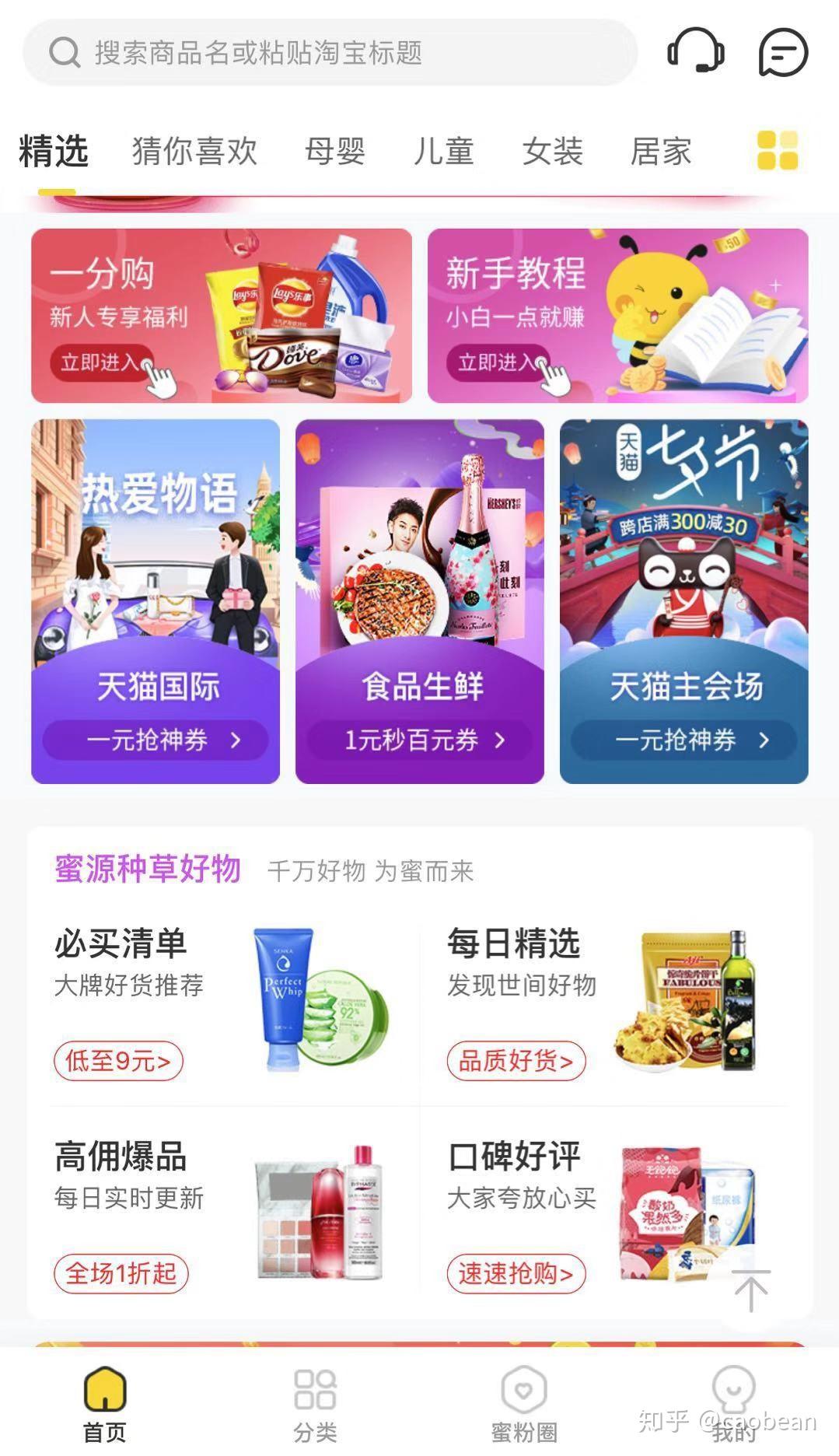Switch to the 居家 tab
This screenshot has width=839, height=1456.
[661, 151]
